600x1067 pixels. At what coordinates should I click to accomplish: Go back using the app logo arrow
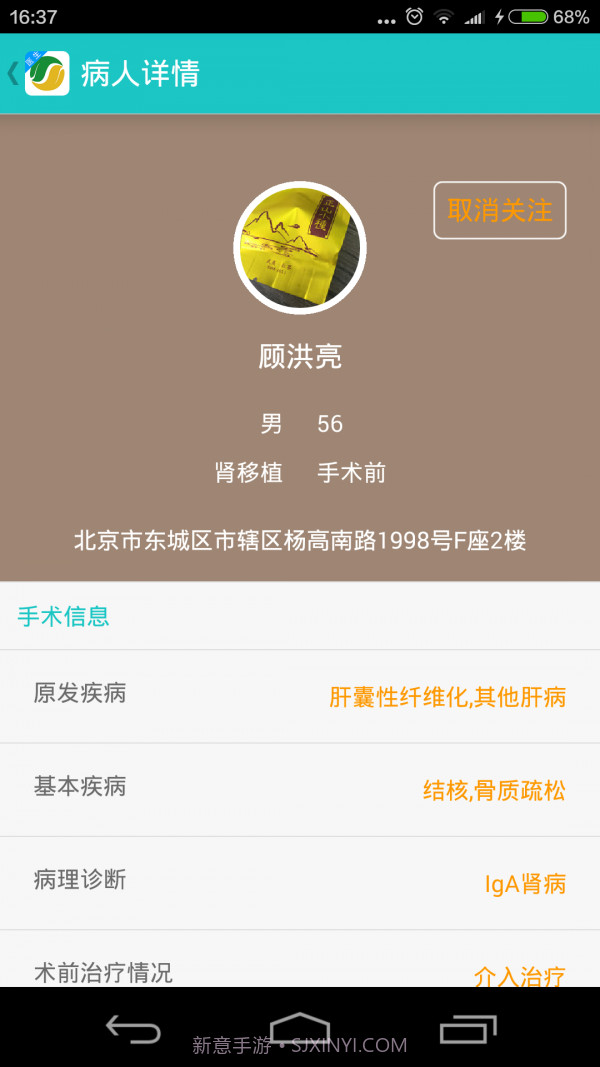tap(38, 73)
